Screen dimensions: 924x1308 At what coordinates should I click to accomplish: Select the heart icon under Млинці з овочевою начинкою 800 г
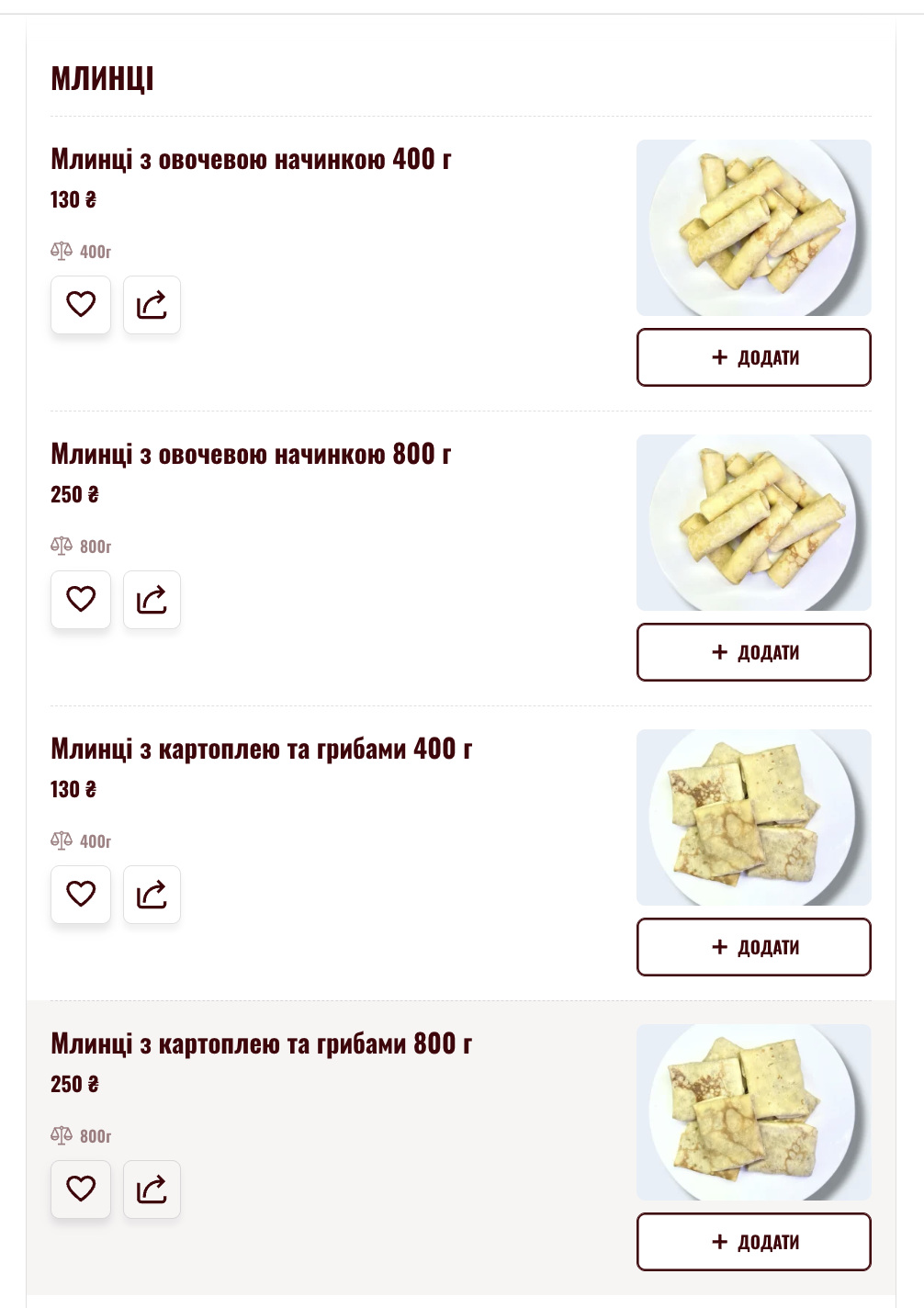click(x=81, y=599)
